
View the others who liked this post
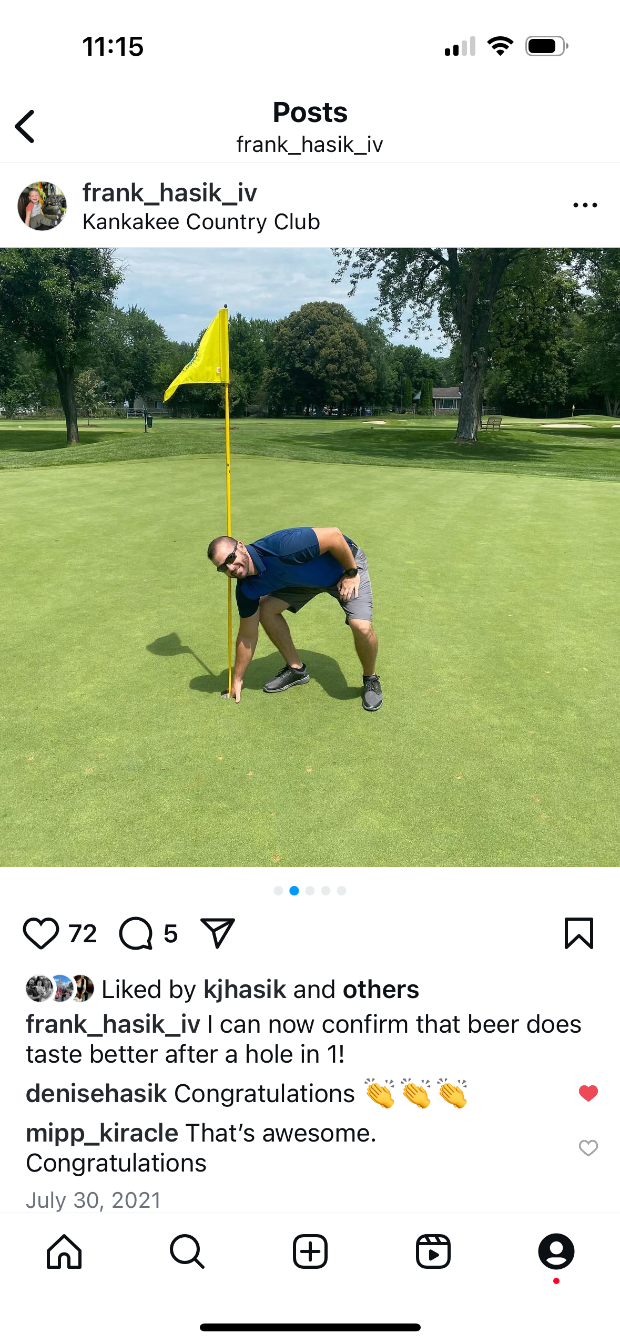click(x=380, y=989)
